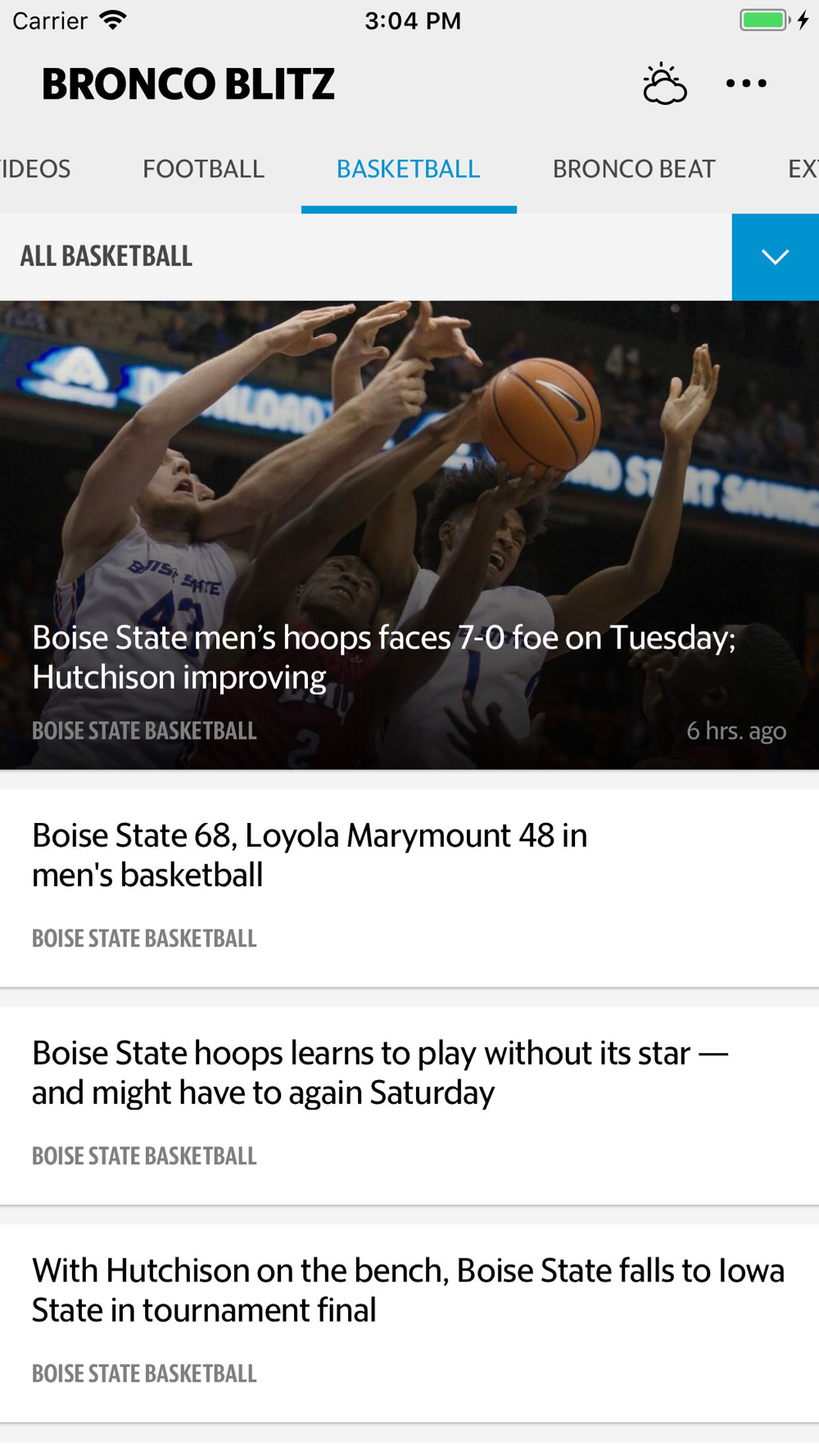Switch to the Football tab
819x1456 pixels.
tap(203, 170)
